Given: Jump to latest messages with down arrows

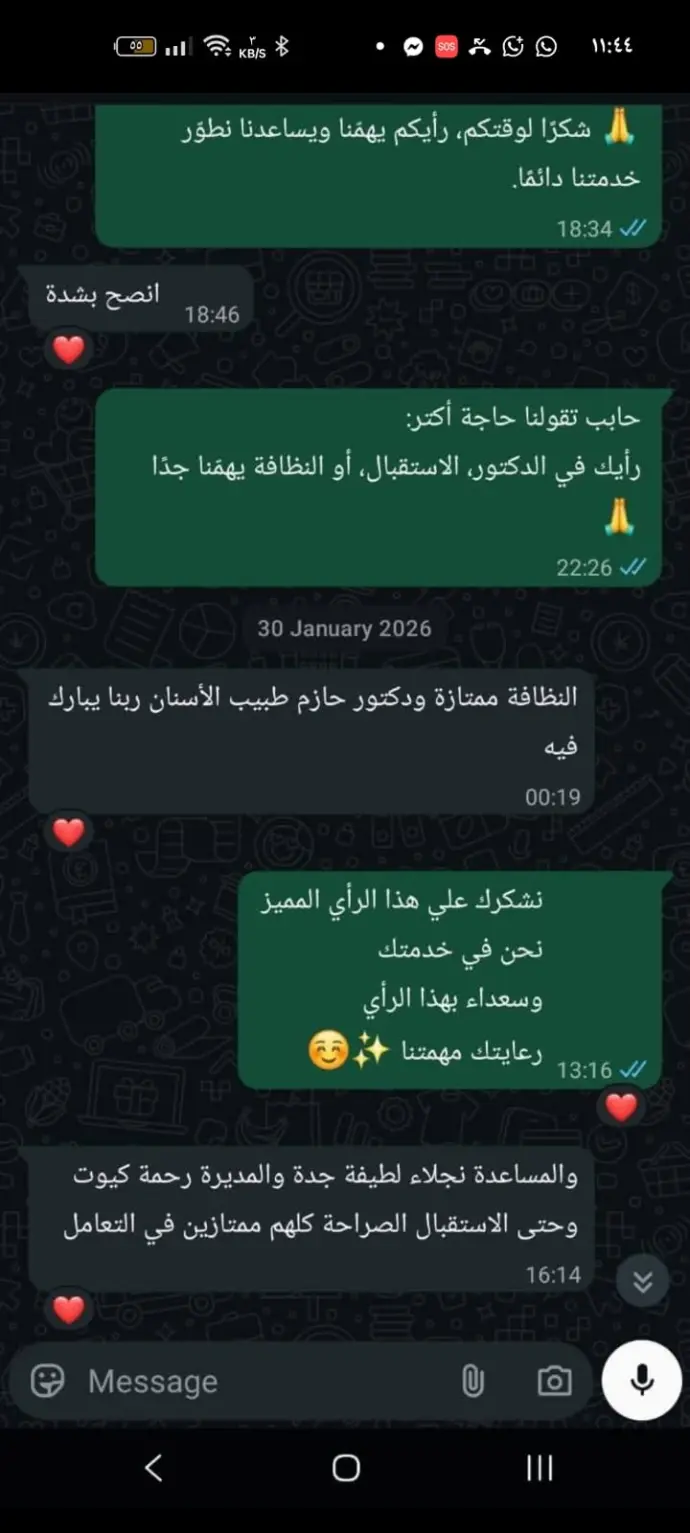Looking at the screenshot, I should 643,1281.
